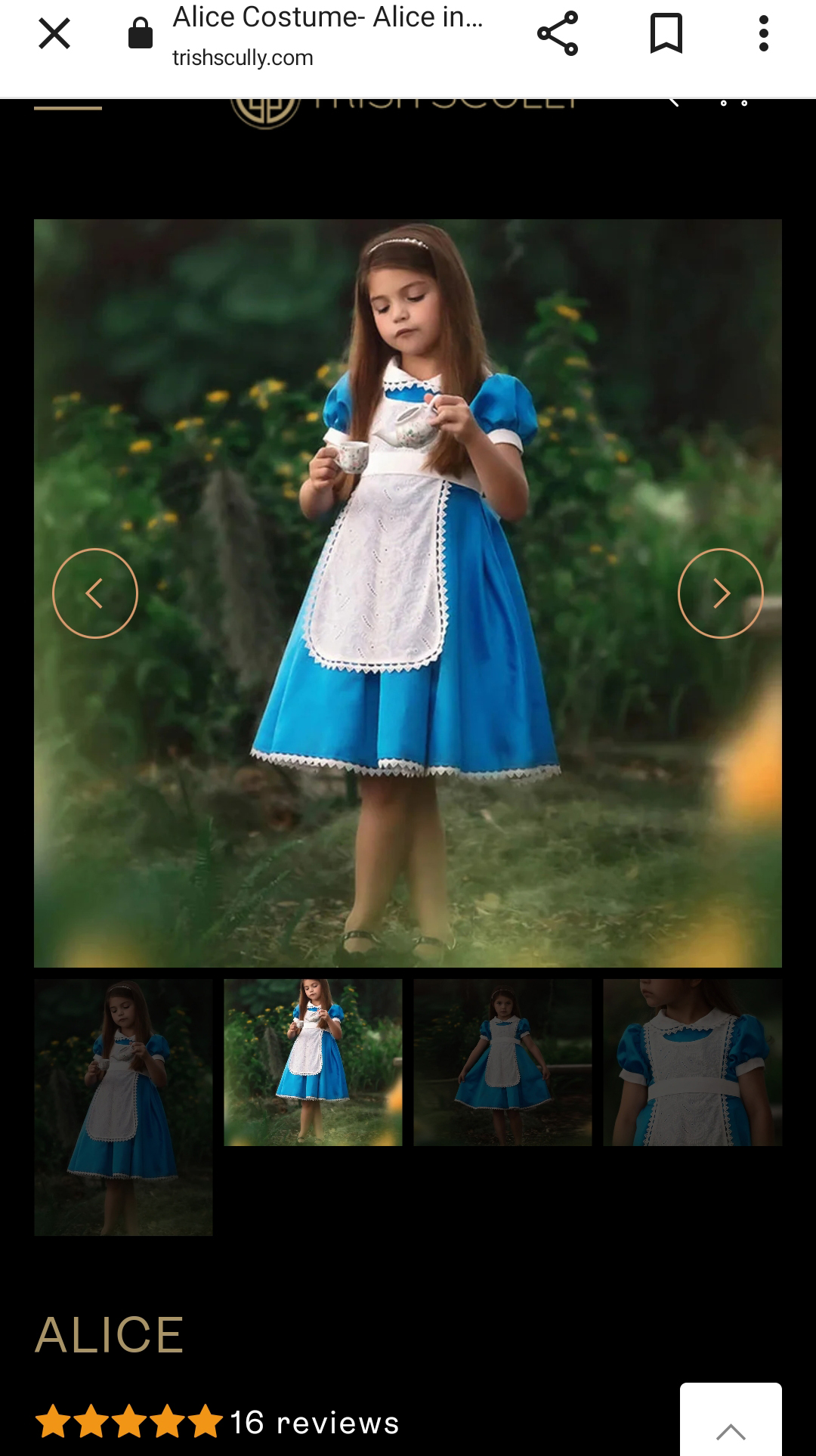Open the 16 reviews link

pyautogui.click(x=314, y=1423)
